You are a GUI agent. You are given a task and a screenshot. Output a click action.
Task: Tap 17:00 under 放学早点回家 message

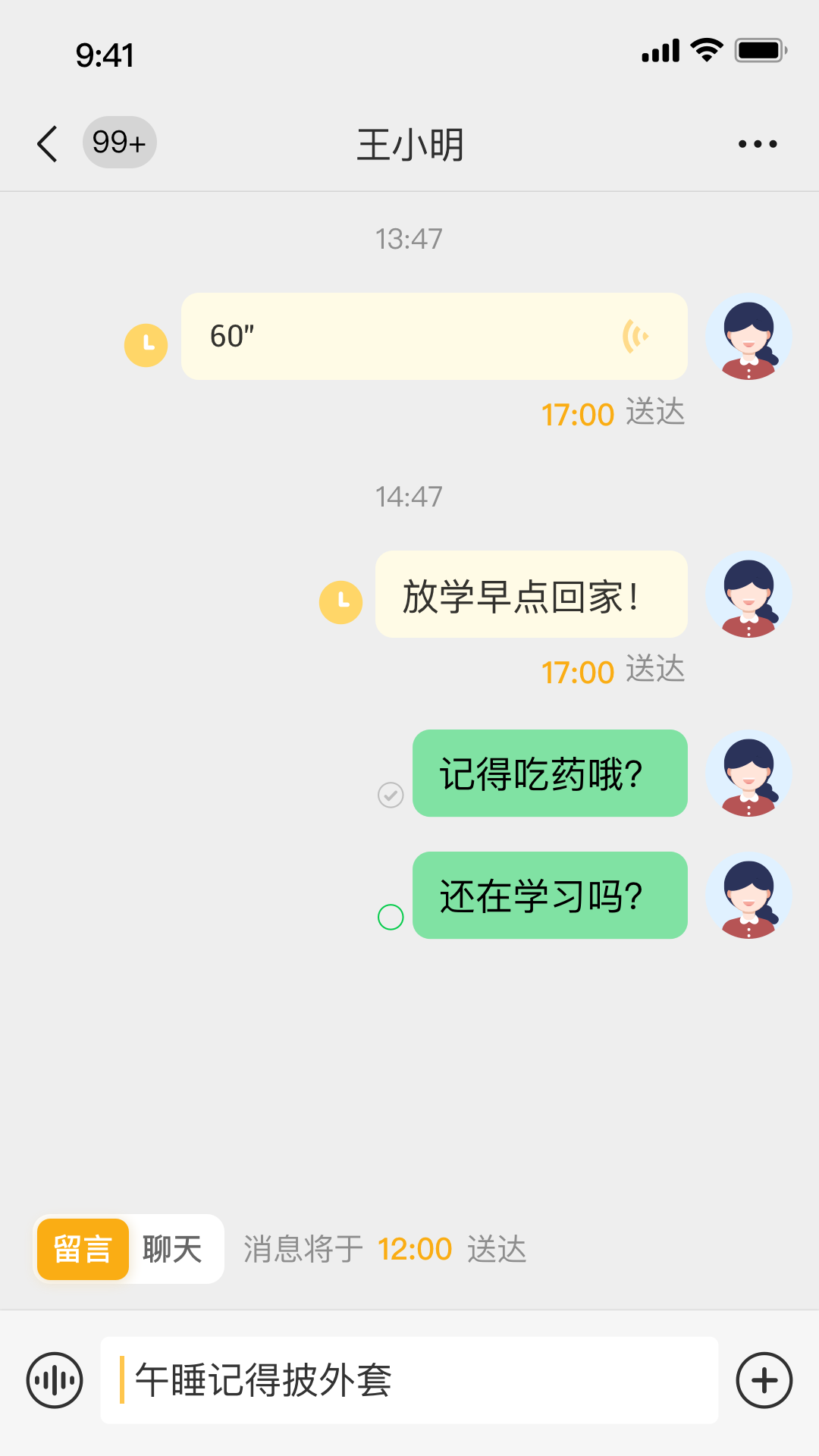tap(578, 671)
